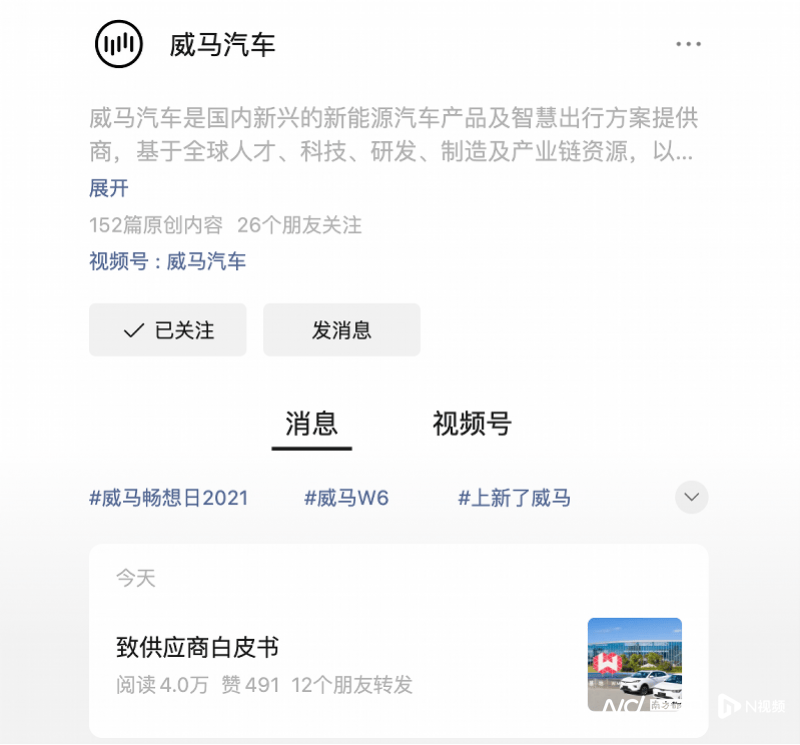Open the article 致供应商白皮书
The image size is (800, 745).
point(198,647)
